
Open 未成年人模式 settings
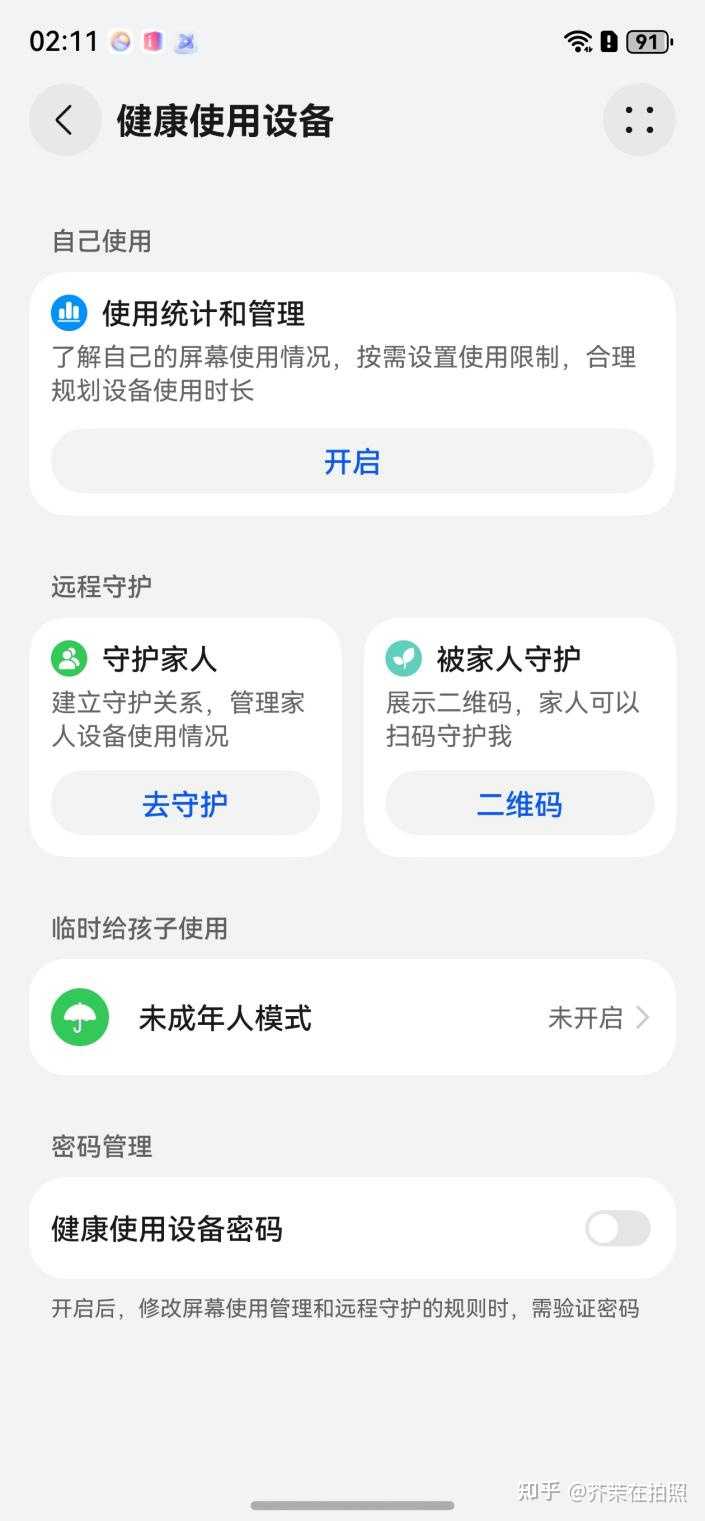pos(352,1018)
